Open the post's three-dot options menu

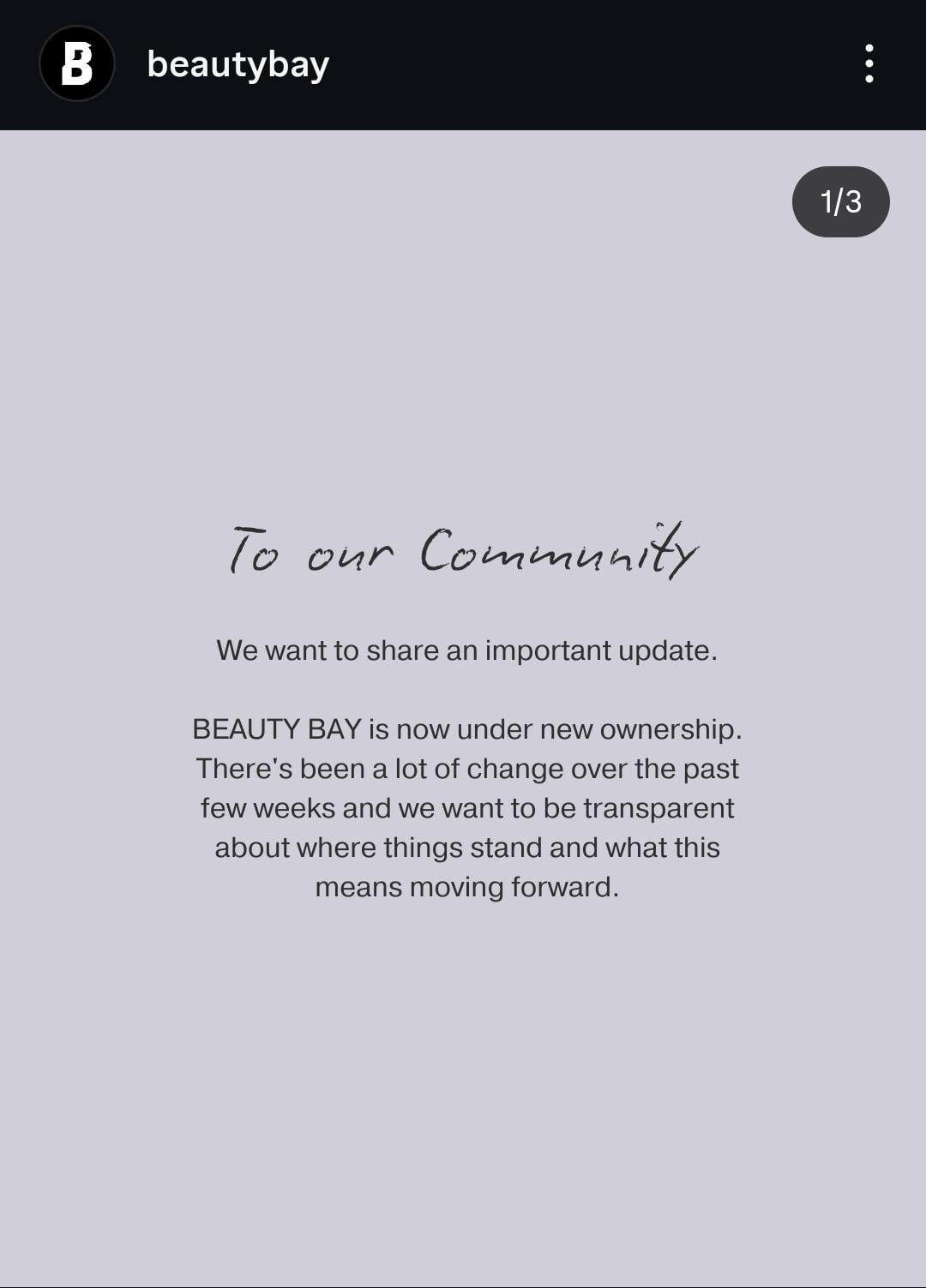(869, 64)
